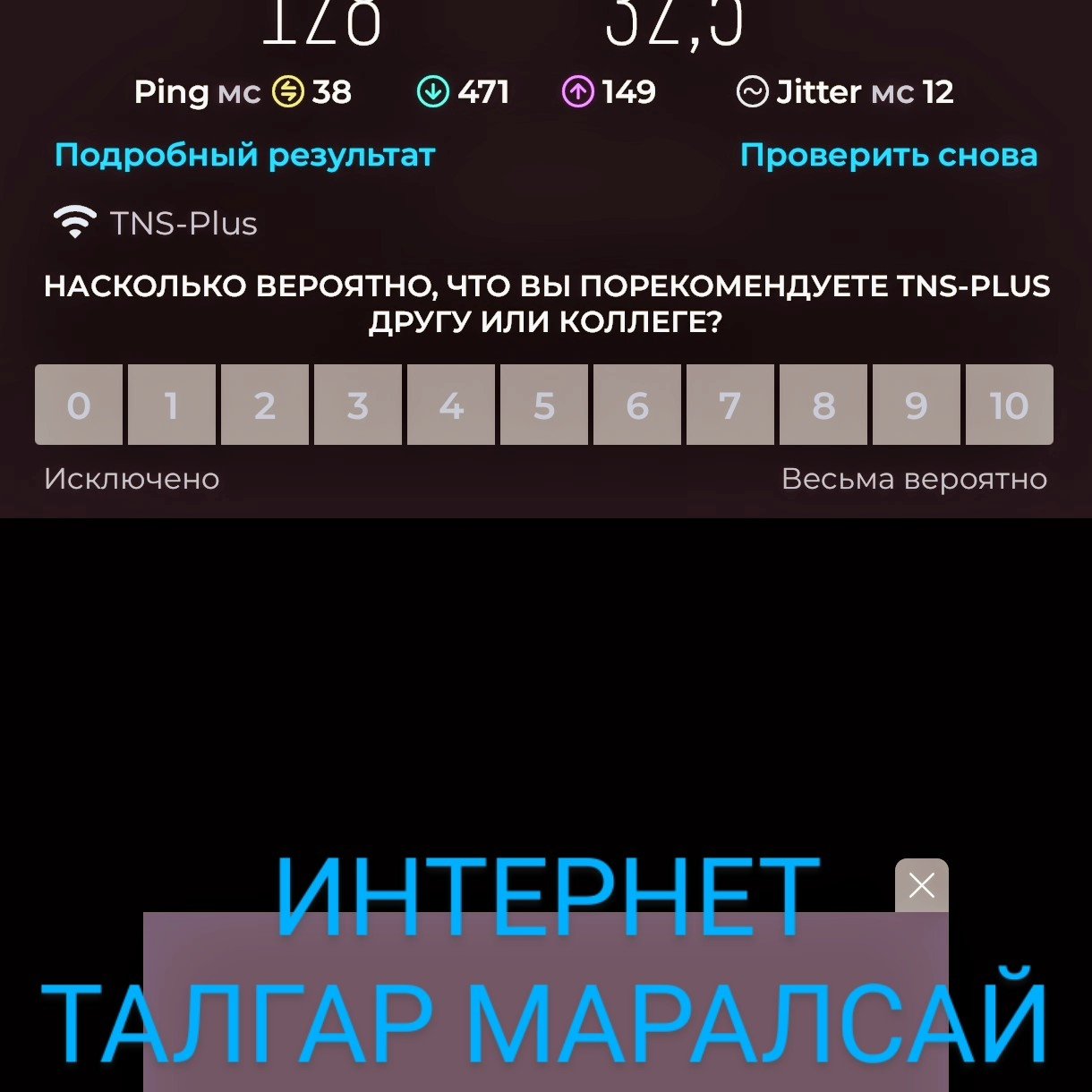Rate the provider with 7
This screenshot has height=1092, width=1092.
pos(730,405)
